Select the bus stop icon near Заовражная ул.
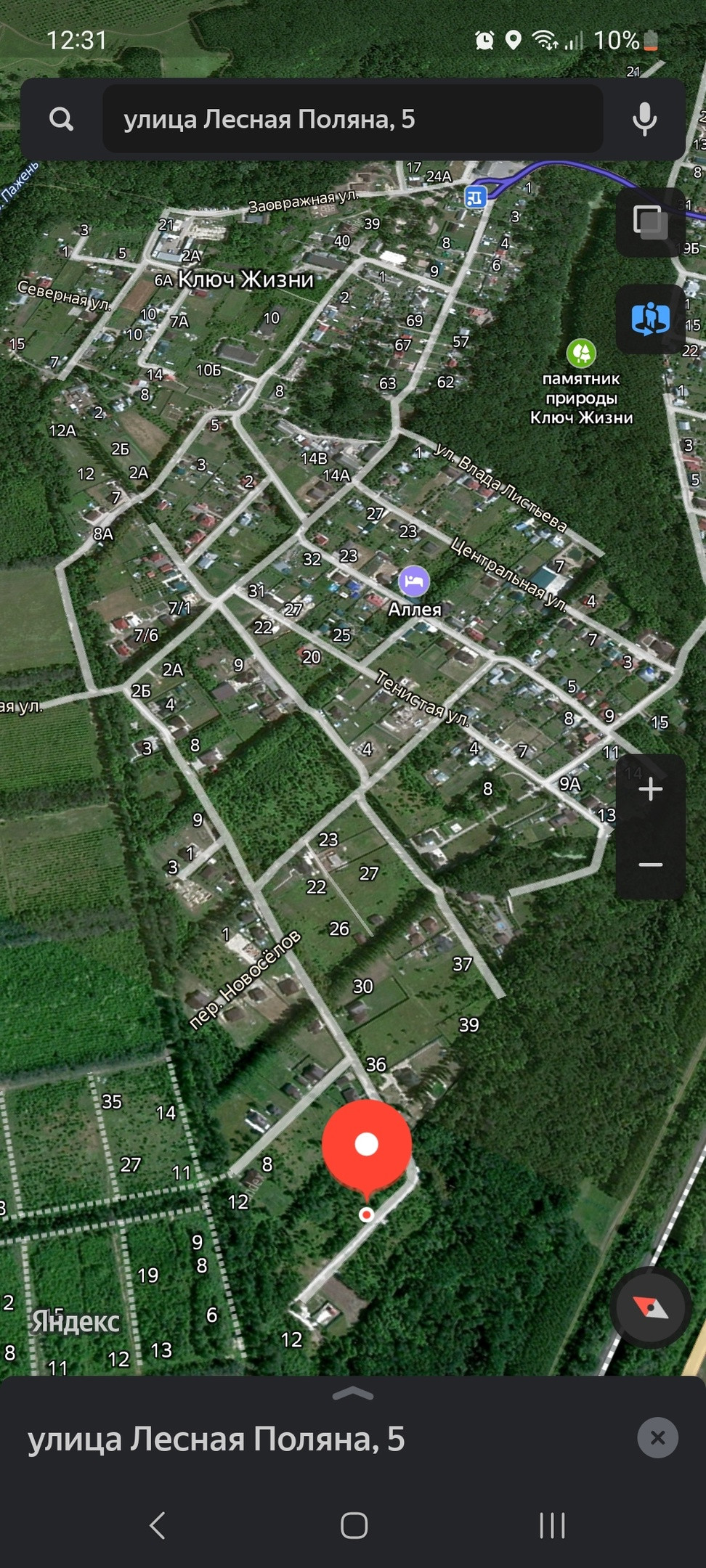The image size is (706, 1568). pyautogui.click(x=475, y=197)
